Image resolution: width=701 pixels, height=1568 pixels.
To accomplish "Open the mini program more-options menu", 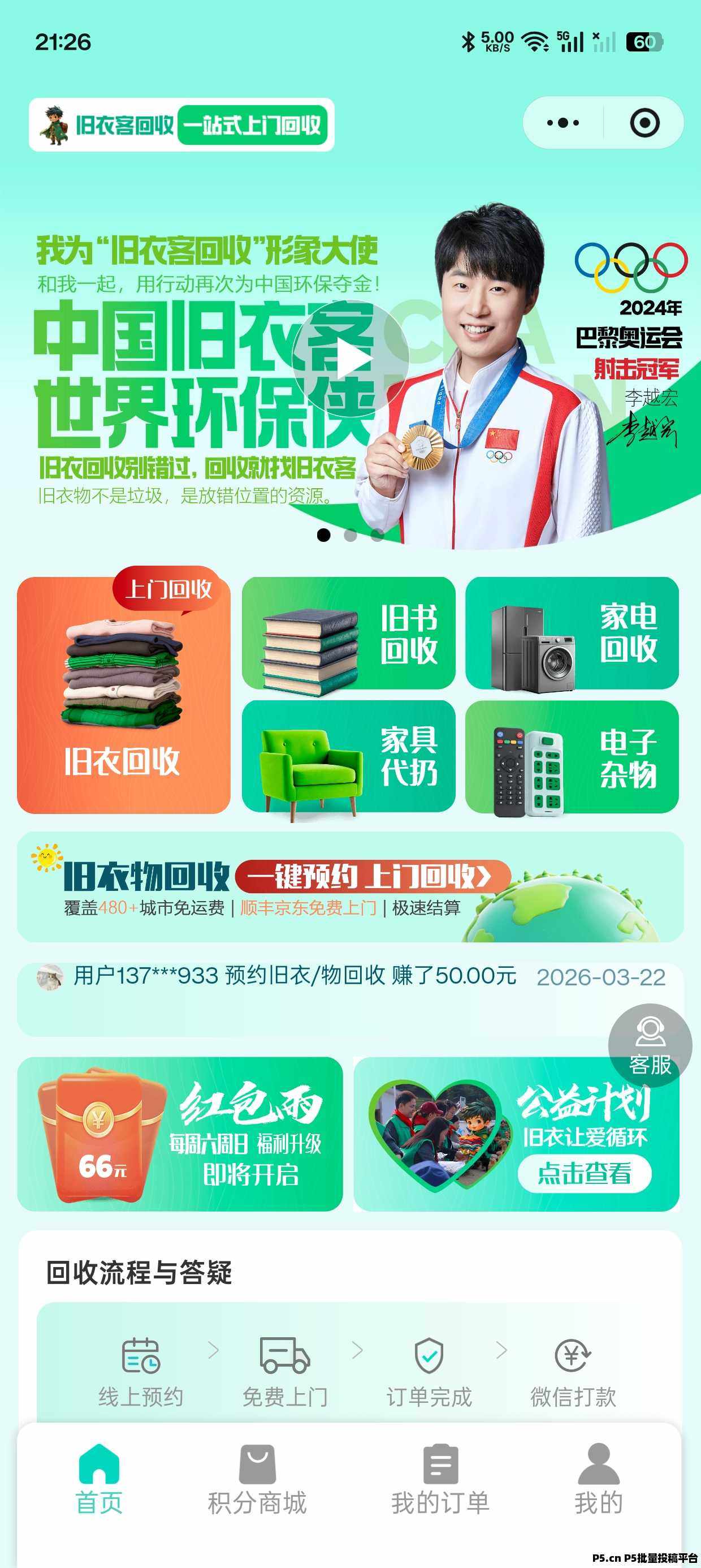I will pos(563,123).
